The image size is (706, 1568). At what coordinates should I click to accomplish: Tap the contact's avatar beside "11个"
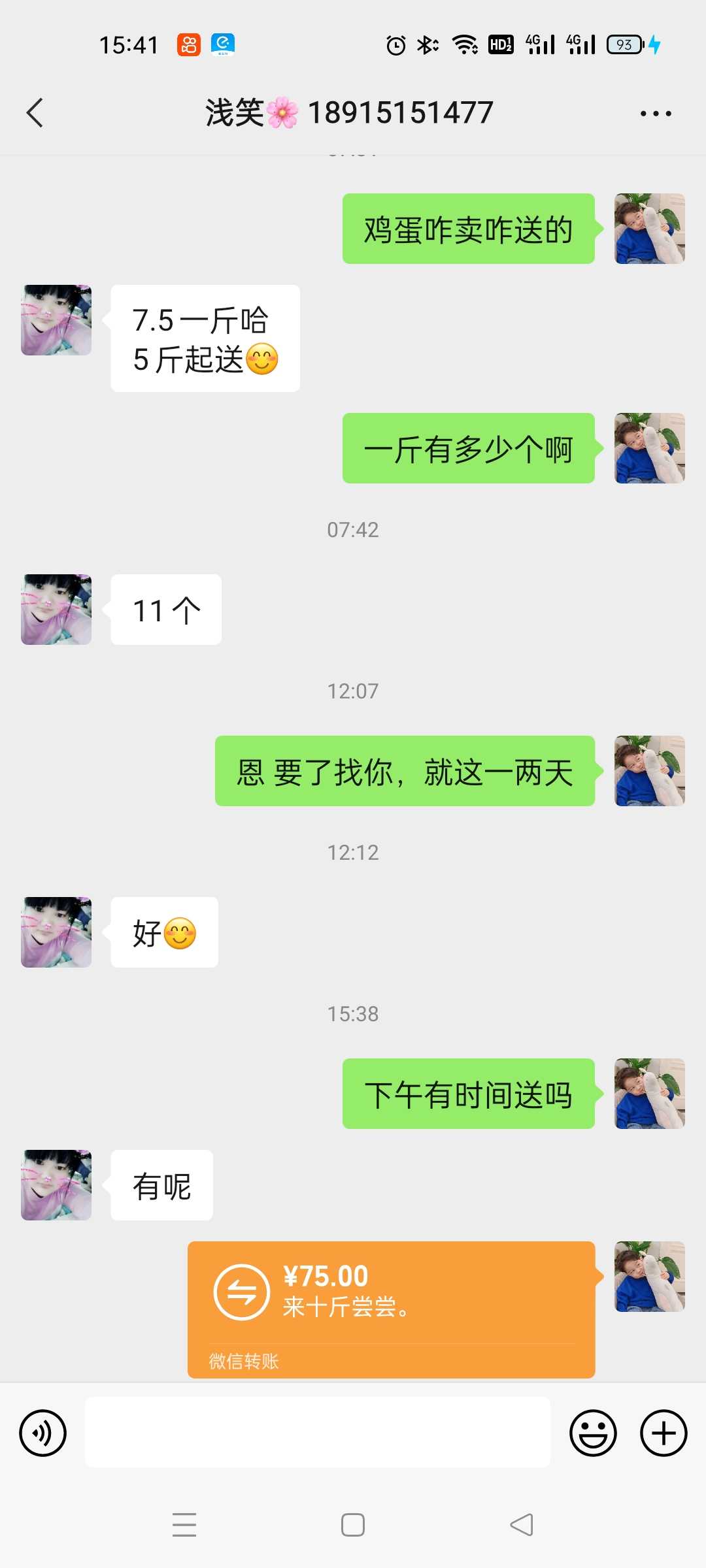(x=56, y=610)
